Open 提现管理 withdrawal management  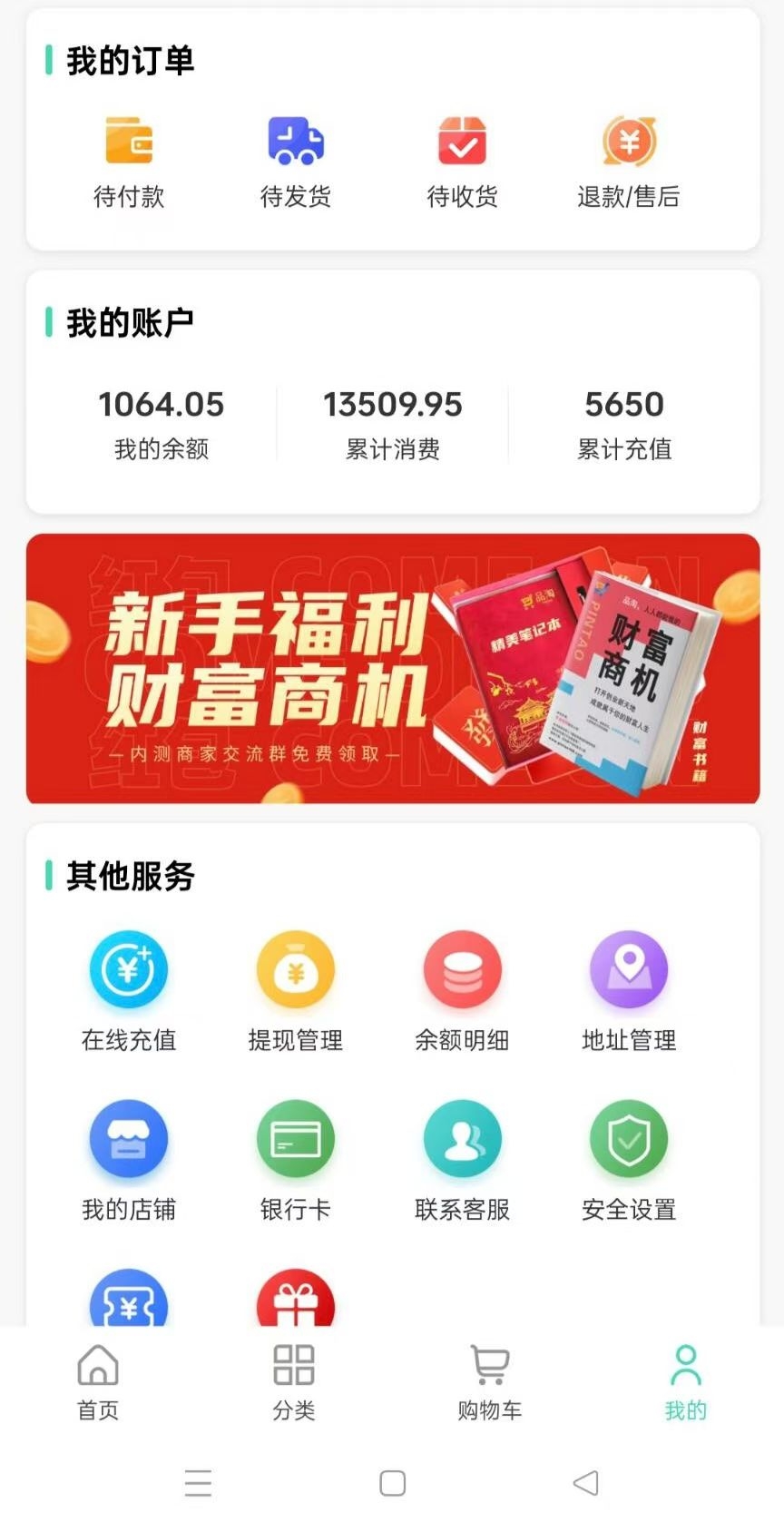[296, 989]
